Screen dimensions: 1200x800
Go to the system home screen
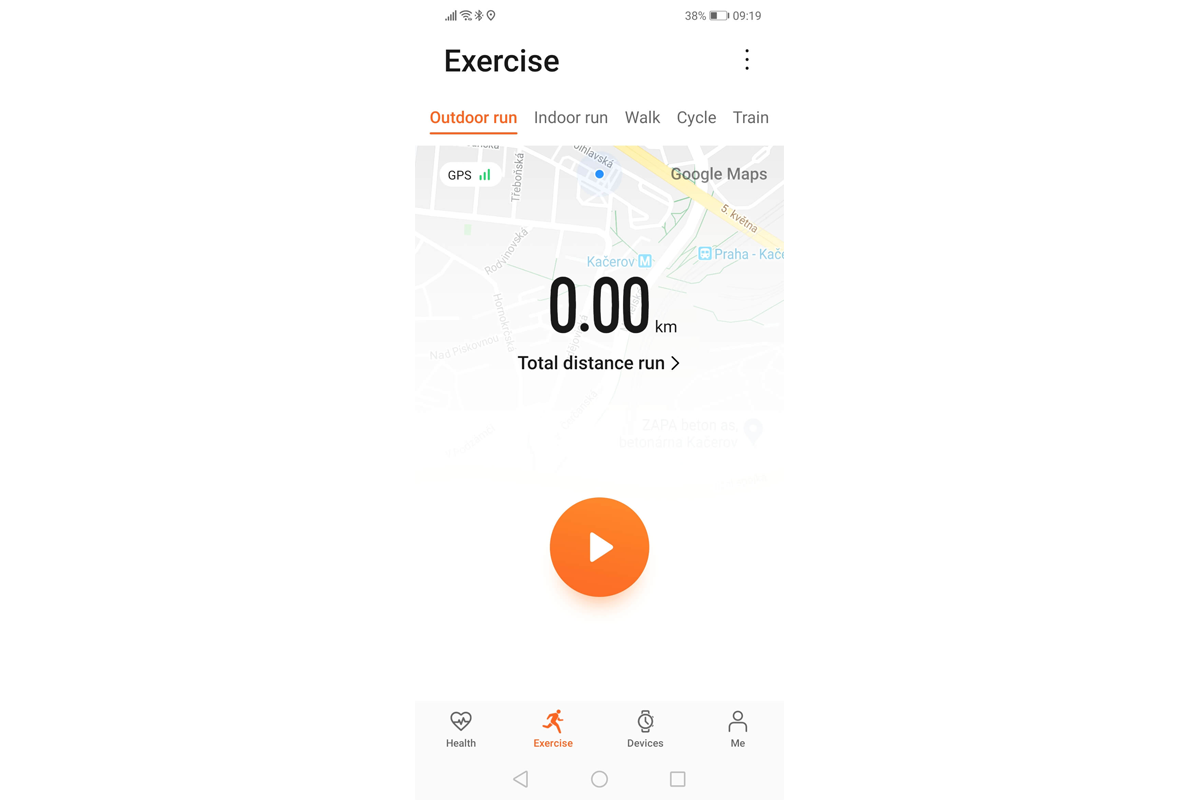pos(599,779)
